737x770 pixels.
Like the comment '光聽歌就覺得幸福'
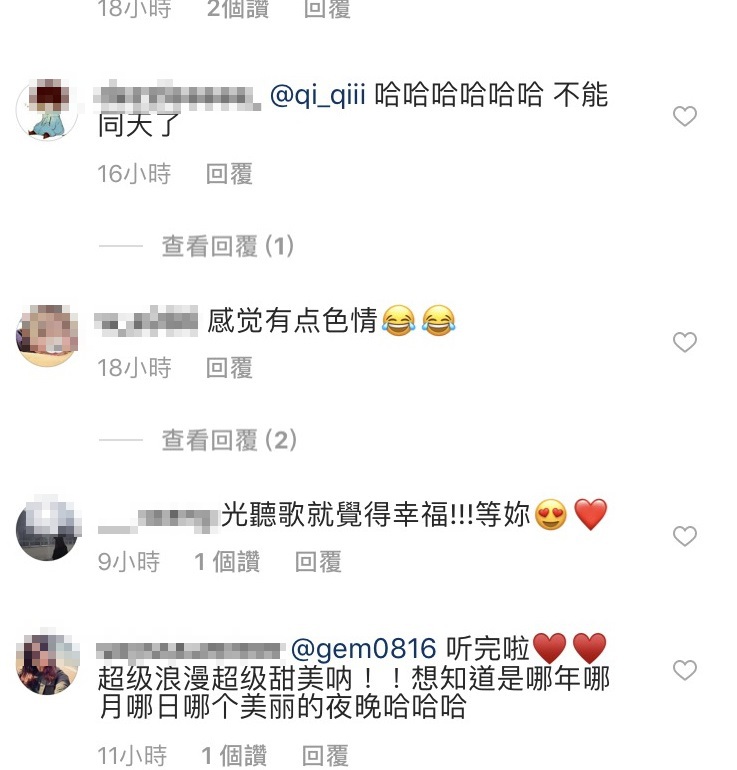coord(684,537)
